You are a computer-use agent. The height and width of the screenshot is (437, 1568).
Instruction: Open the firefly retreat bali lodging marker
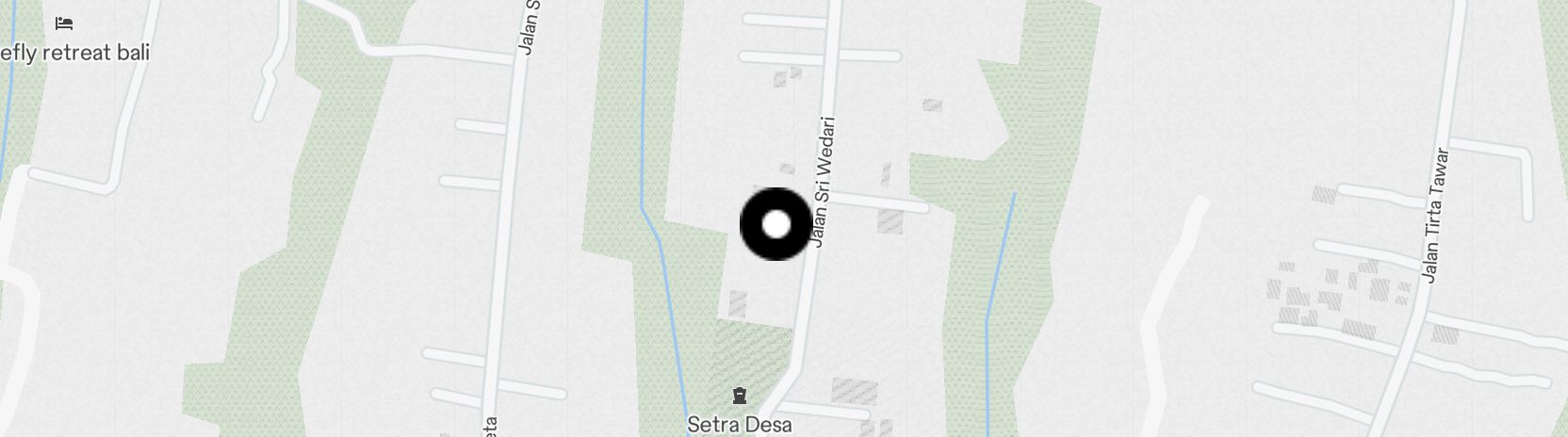point(64,24)
